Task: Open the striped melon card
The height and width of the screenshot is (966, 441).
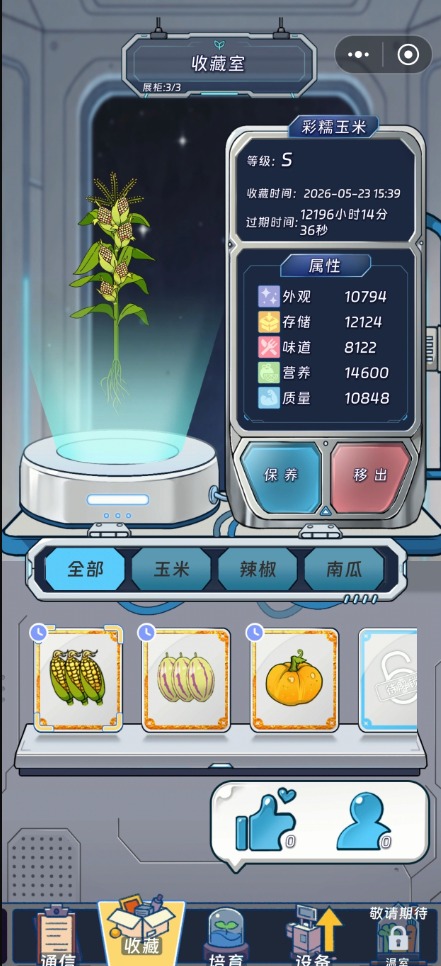Action: 186,679
